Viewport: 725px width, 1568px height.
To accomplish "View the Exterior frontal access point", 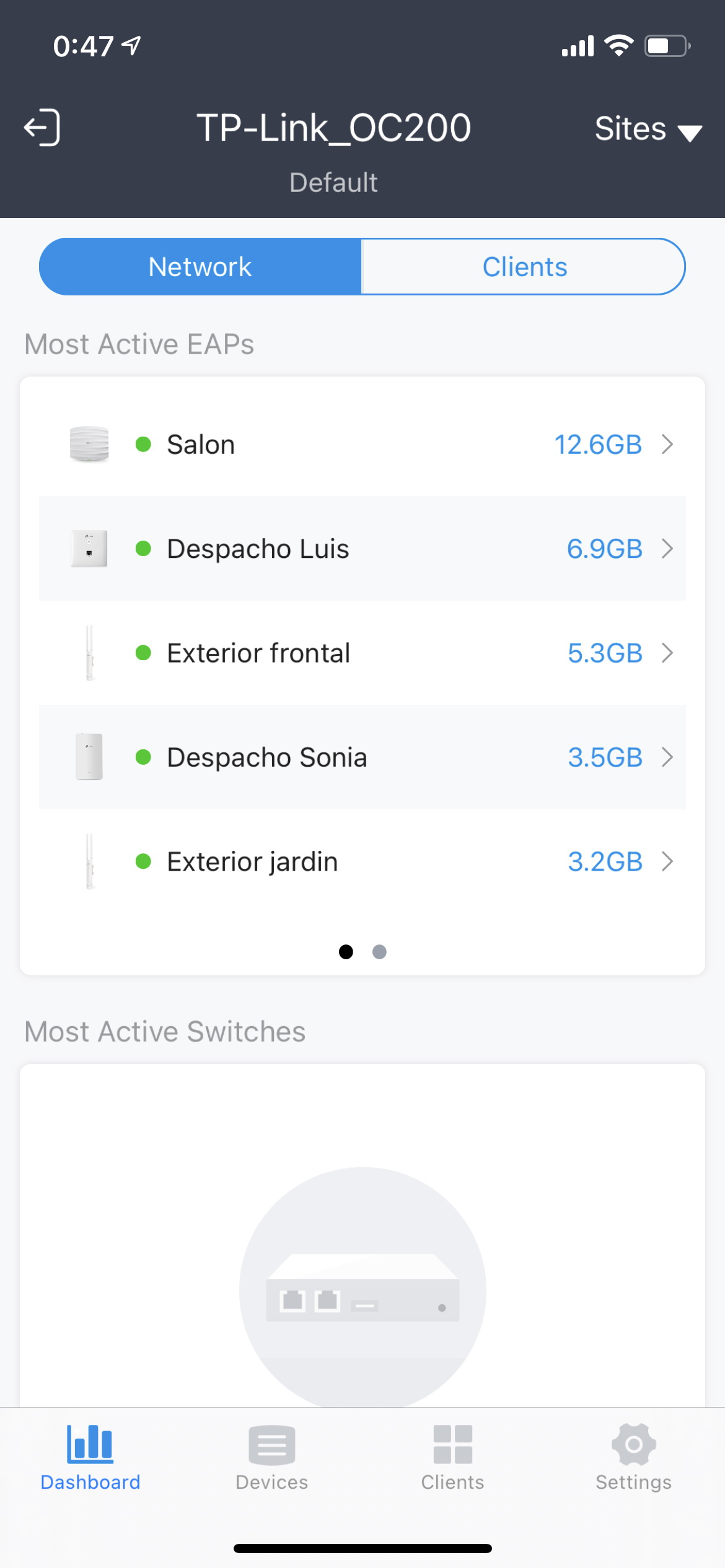I will [x=362, y=653].
